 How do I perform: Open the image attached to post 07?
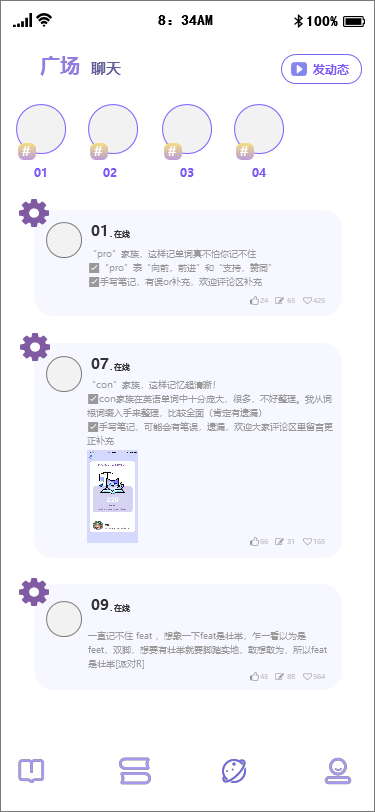point(112,496)
